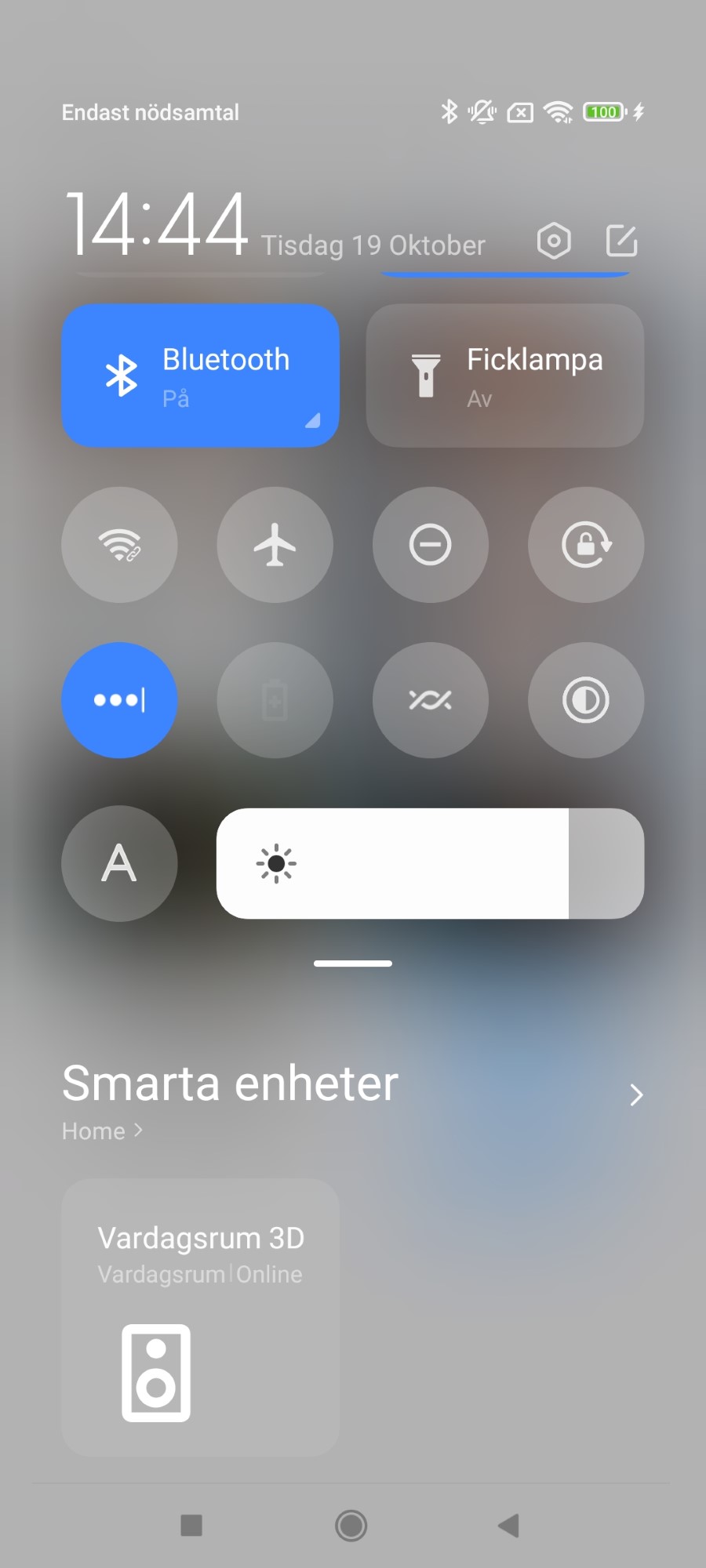This screenshot has height=1568, width=706.
Task: Open the Home link
Action: pos(102,1131)
